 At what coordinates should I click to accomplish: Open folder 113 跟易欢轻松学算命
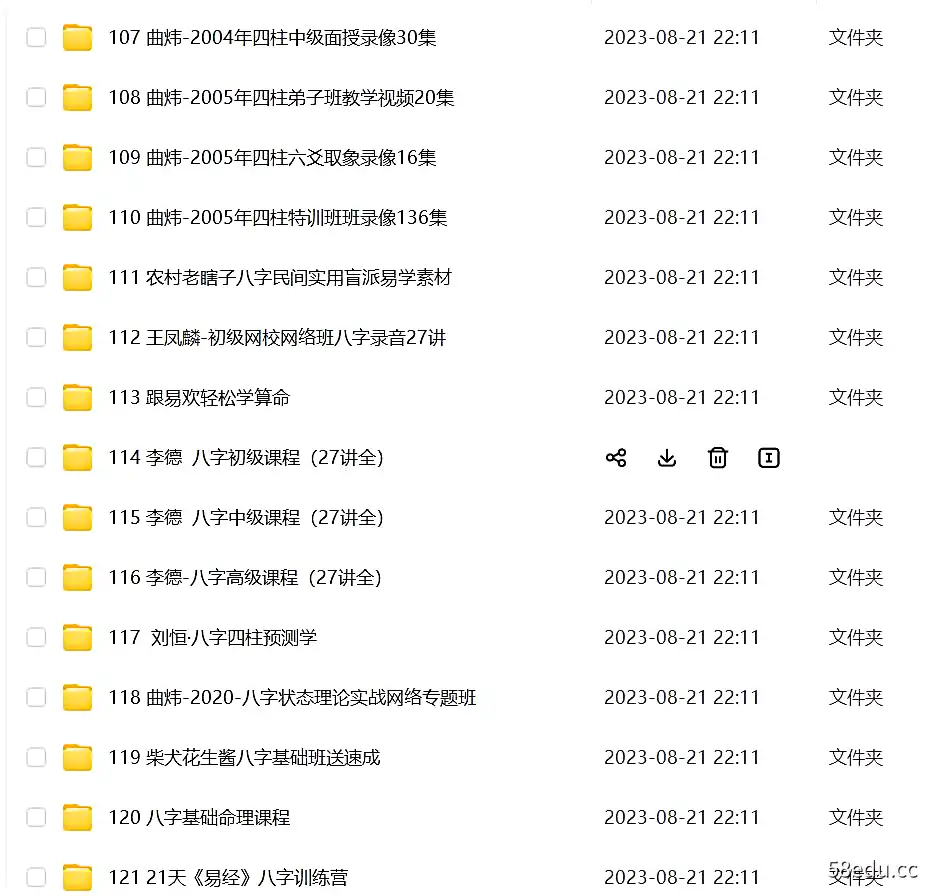point(199,398)
